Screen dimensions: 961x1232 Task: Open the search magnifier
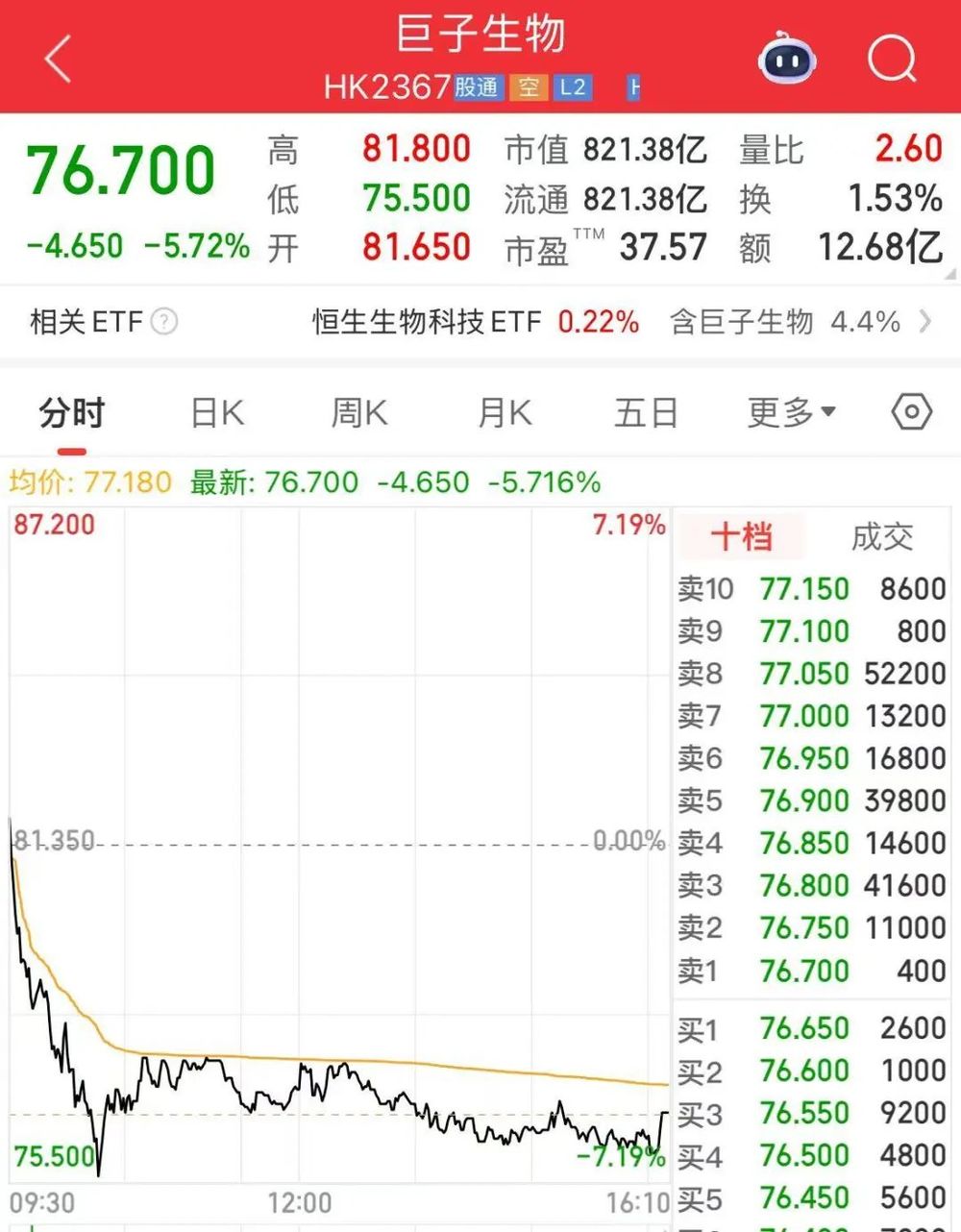(892, 60)
